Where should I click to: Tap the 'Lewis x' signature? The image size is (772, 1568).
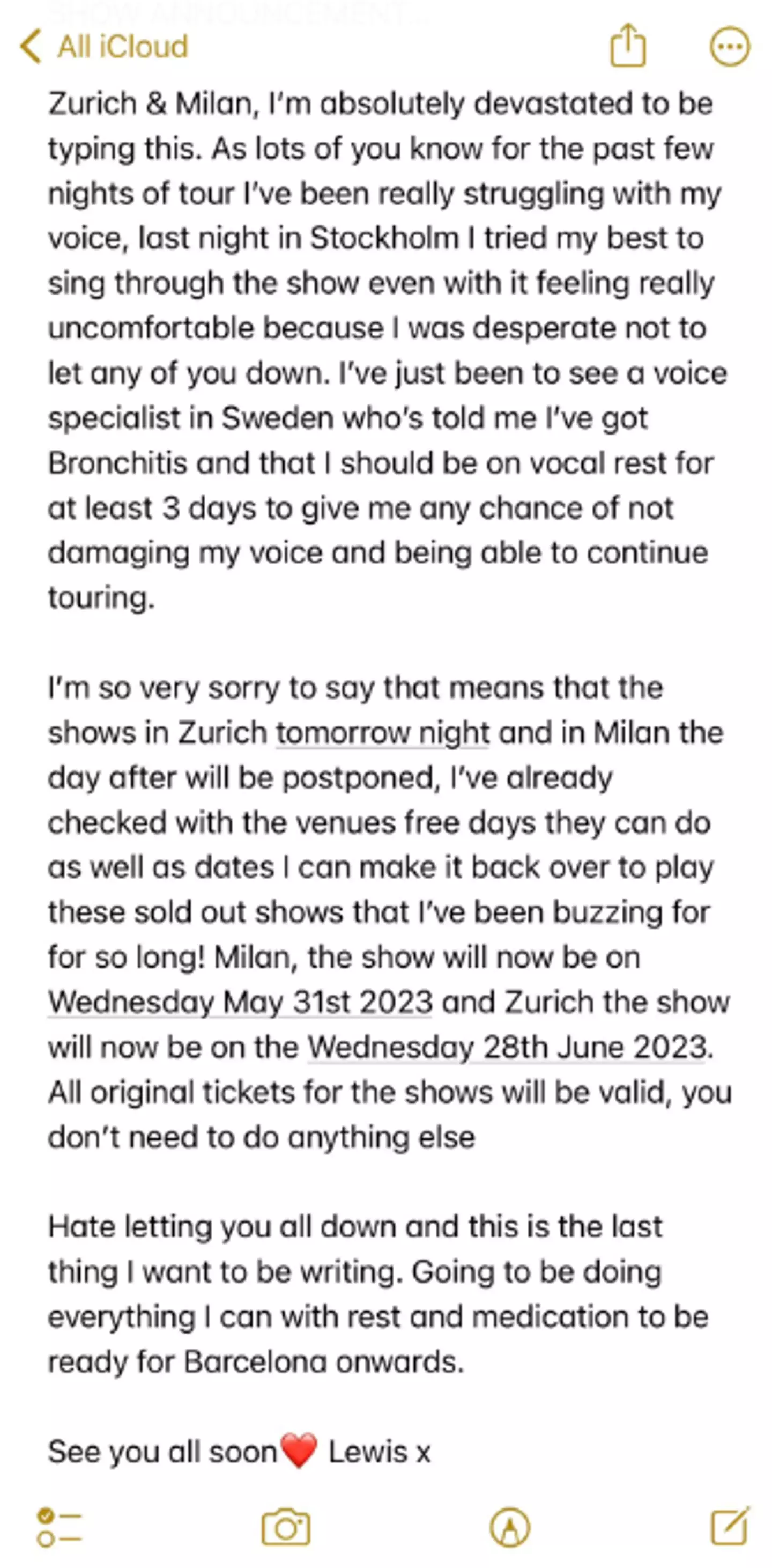[x=380, y=1451]
